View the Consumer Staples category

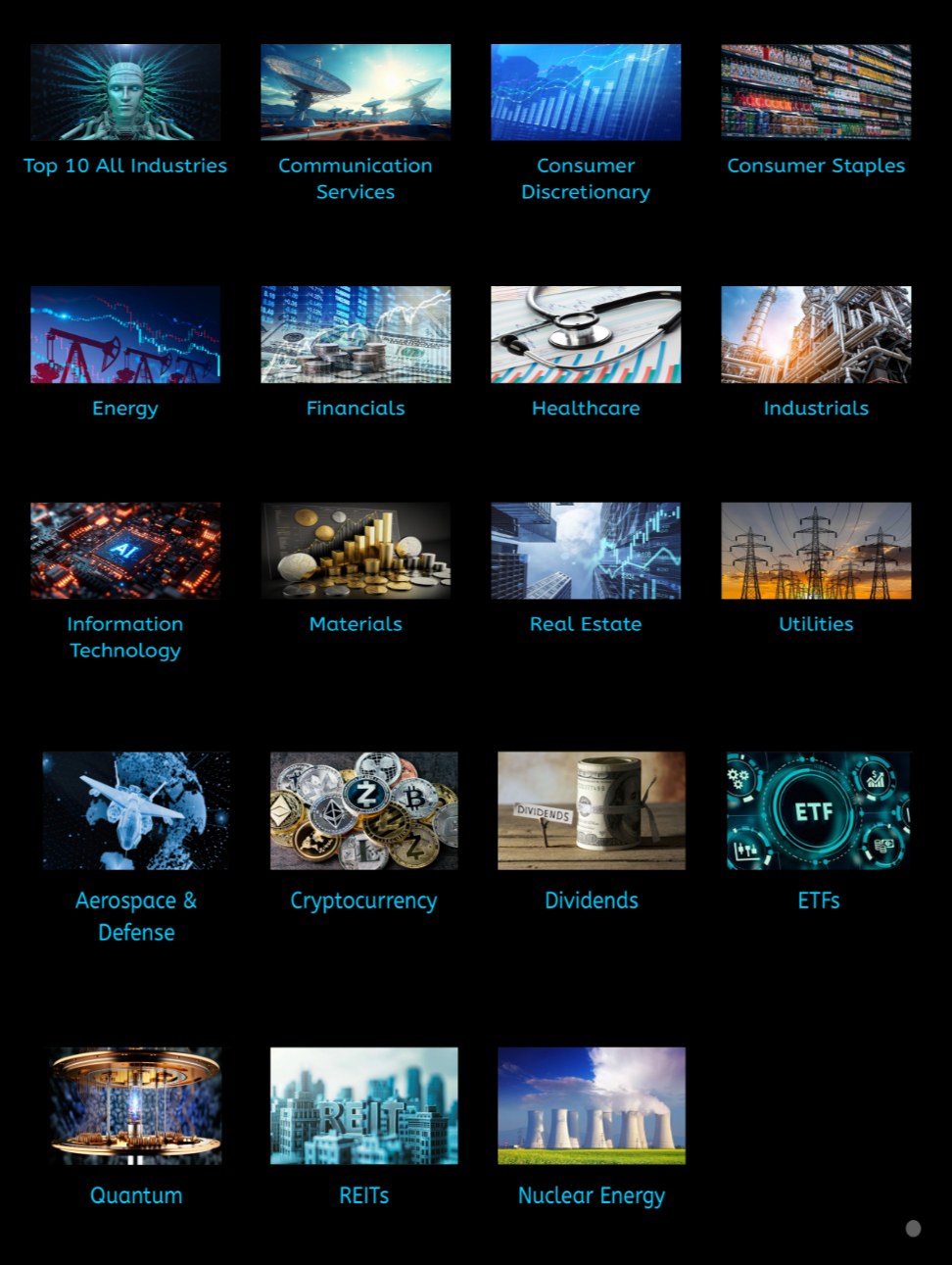[816, 93]
